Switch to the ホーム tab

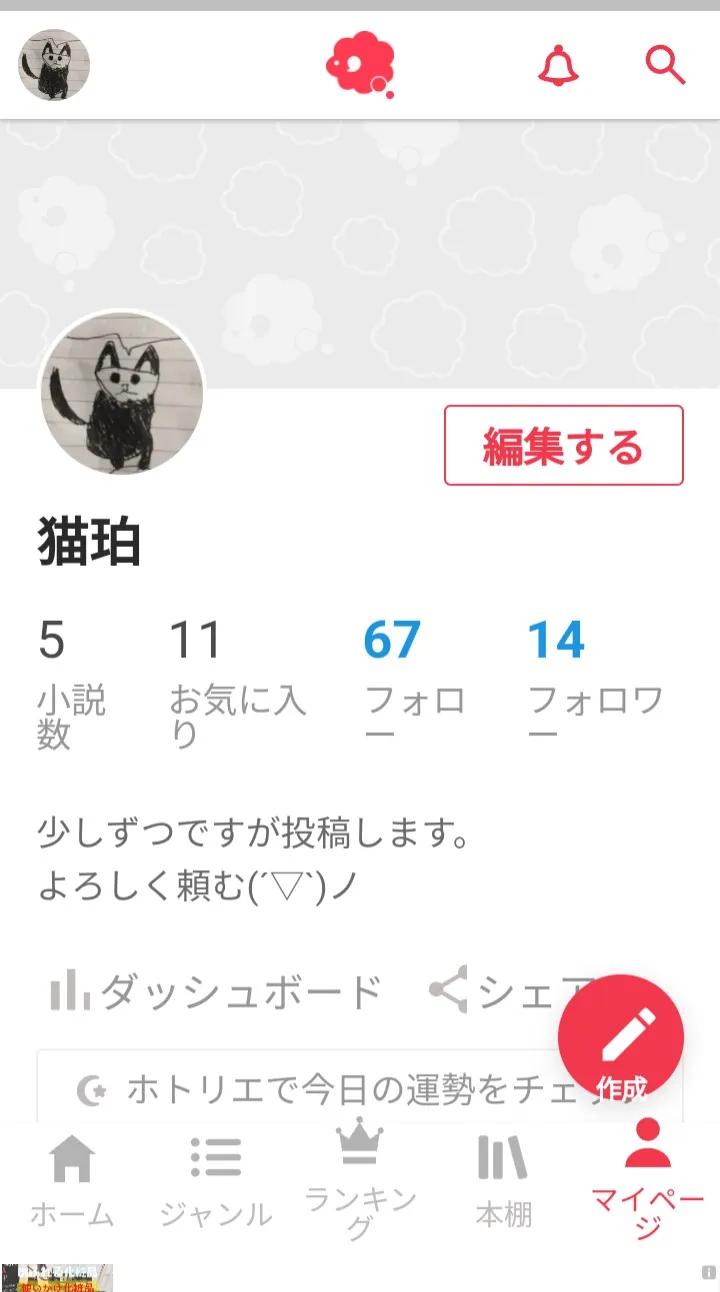click(x=72, y=1182)
